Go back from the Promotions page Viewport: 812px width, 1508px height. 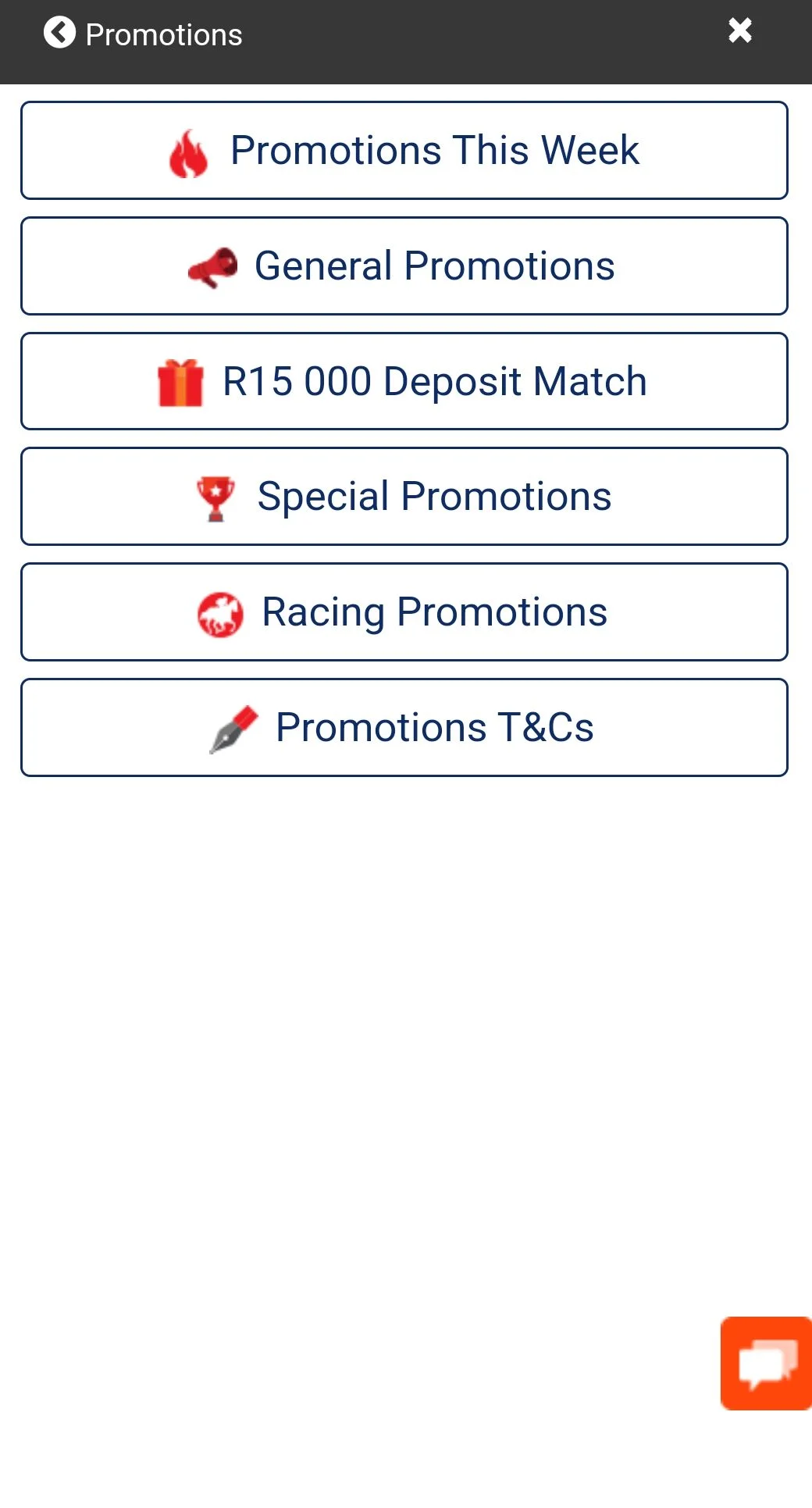point(59,34)
